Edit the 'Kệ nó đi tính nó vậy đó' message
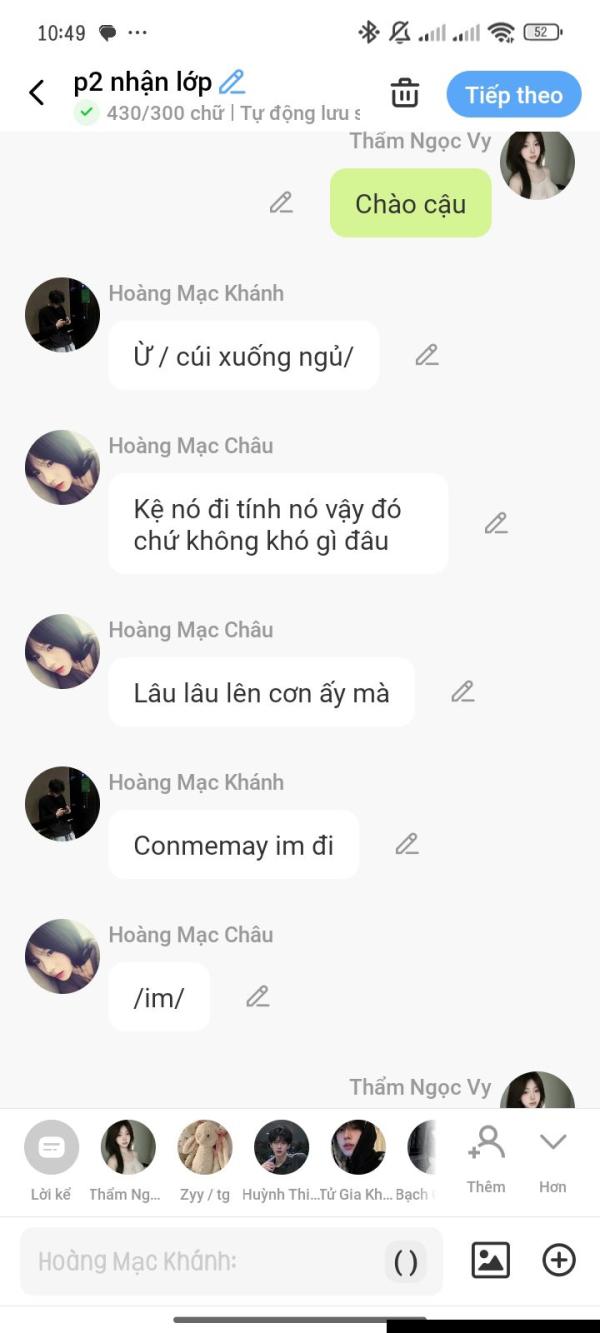 [496, 523]
